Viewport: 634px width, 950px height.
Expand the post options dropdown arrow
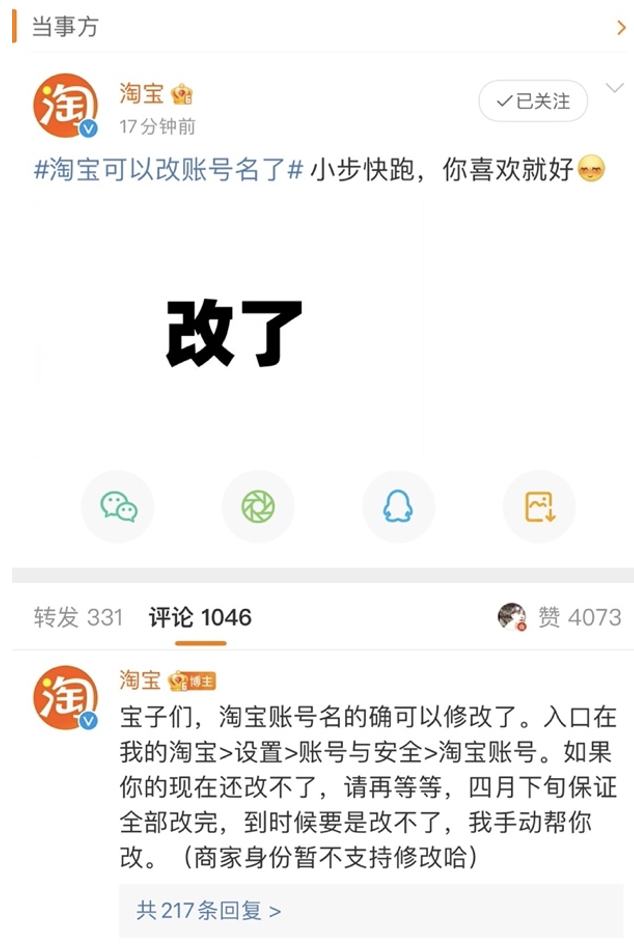tap(615, 89)
